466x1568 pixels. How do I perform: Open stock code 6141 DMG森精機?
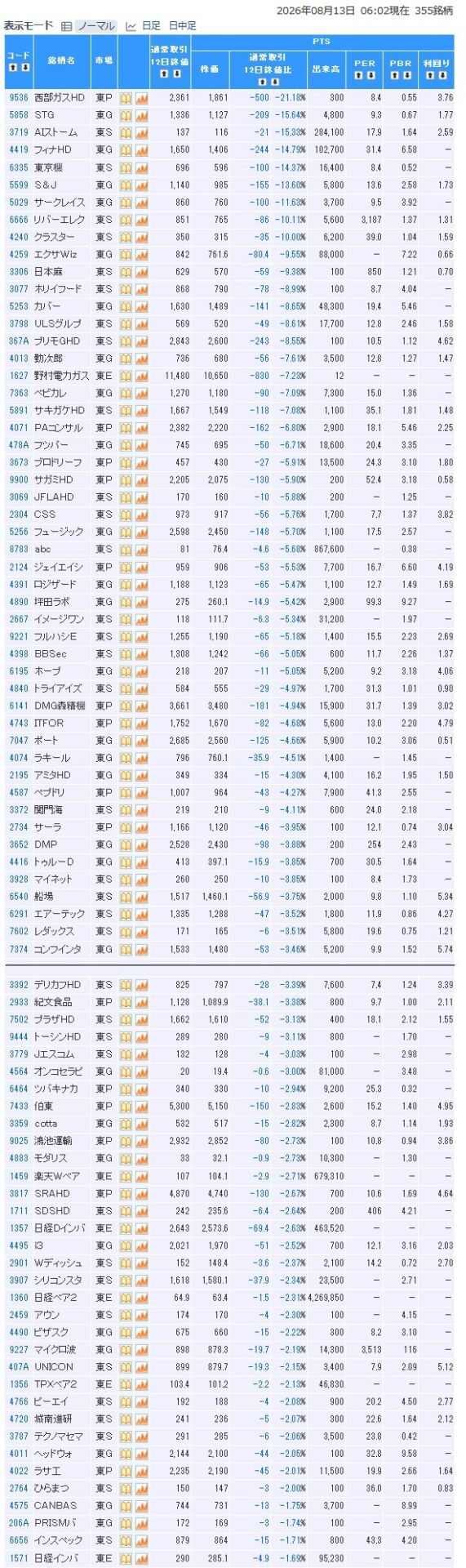18,706
